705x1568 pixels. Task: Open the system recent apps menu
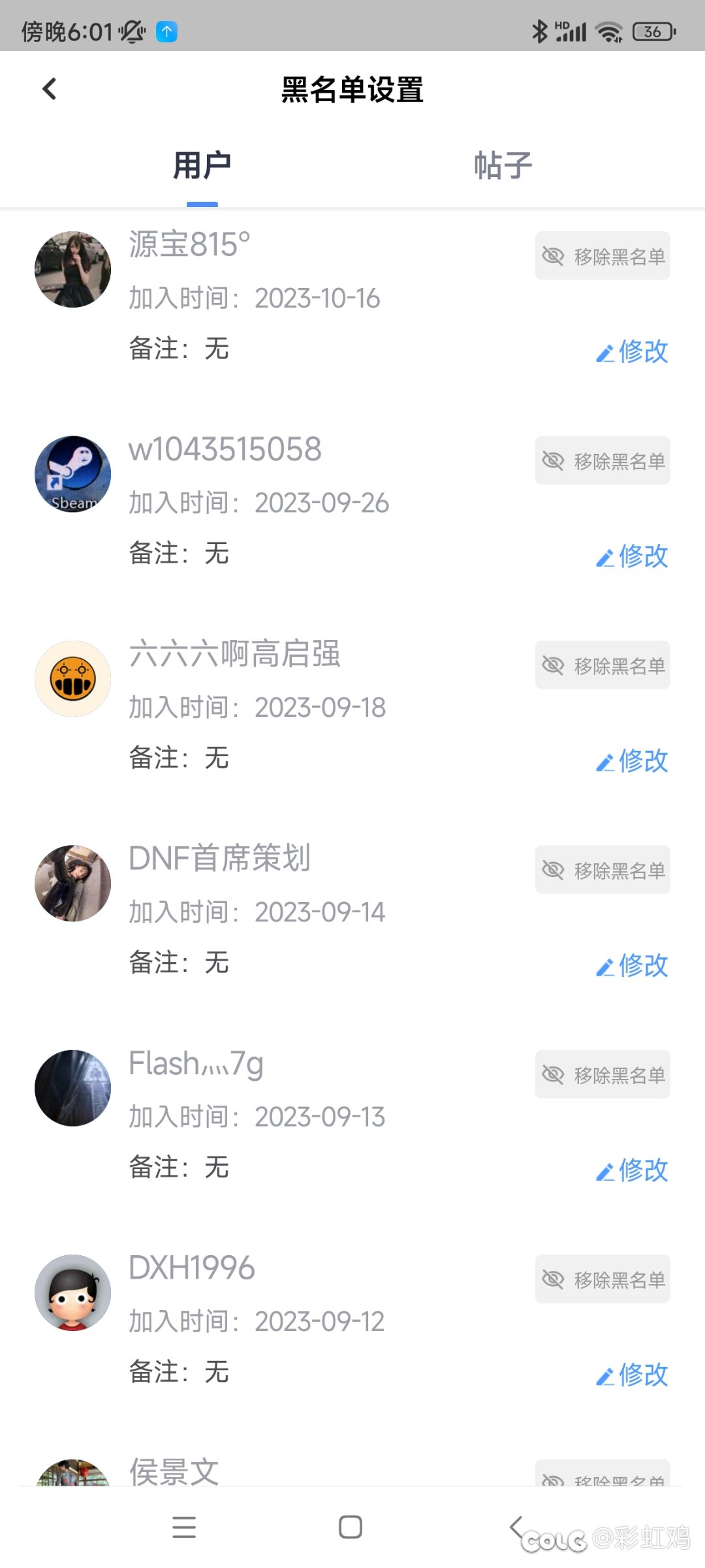(184, 1527)
